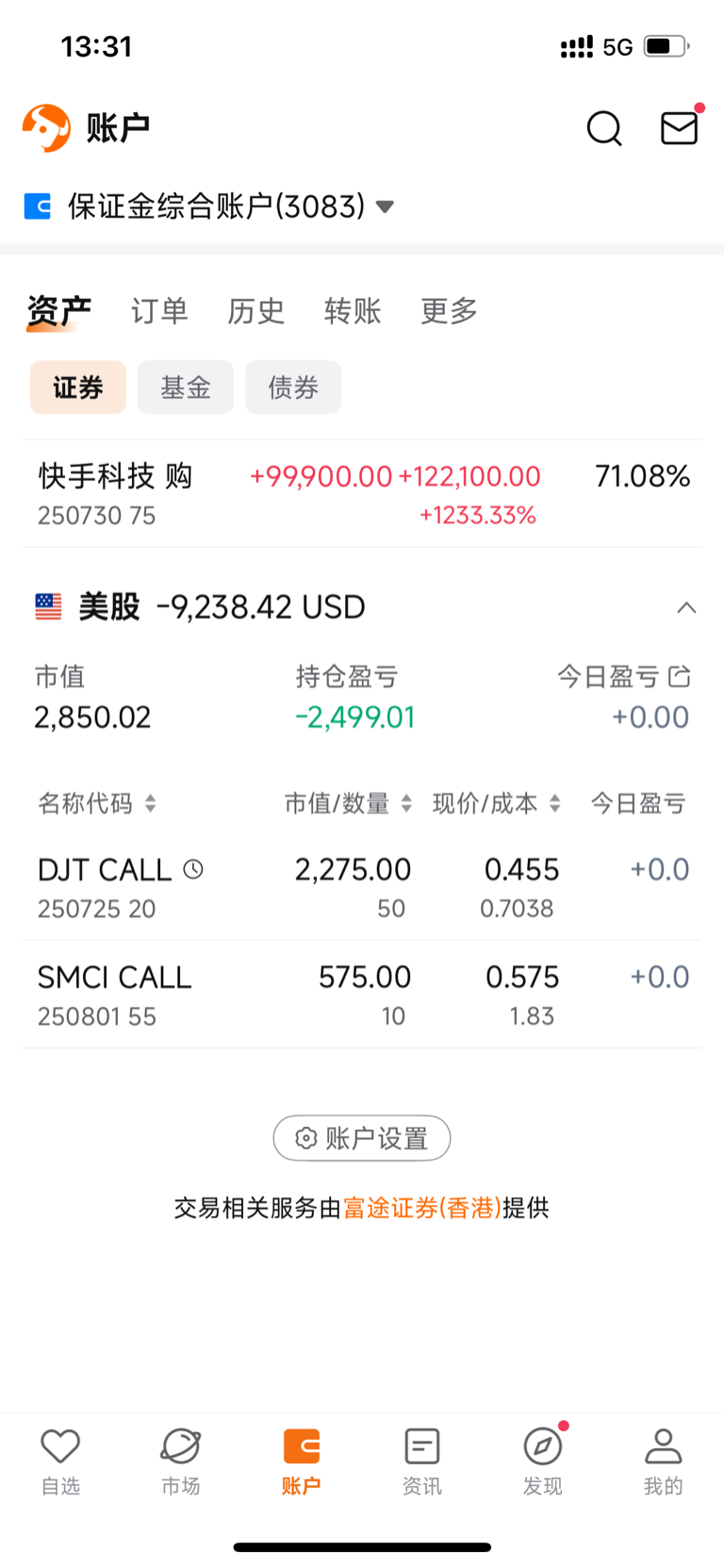The width and height of the screenshot is (724, 1568).
Task: Open the 更多 tab
Action: tap(449, 310)
